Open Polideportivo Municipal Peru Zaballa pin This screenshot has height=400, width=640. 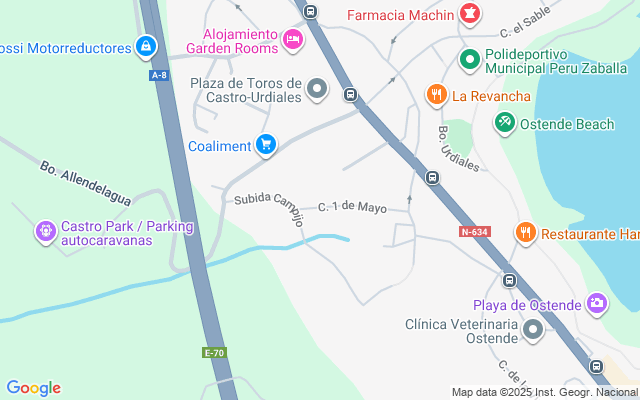pyautogui.click(x=468, y=61)
